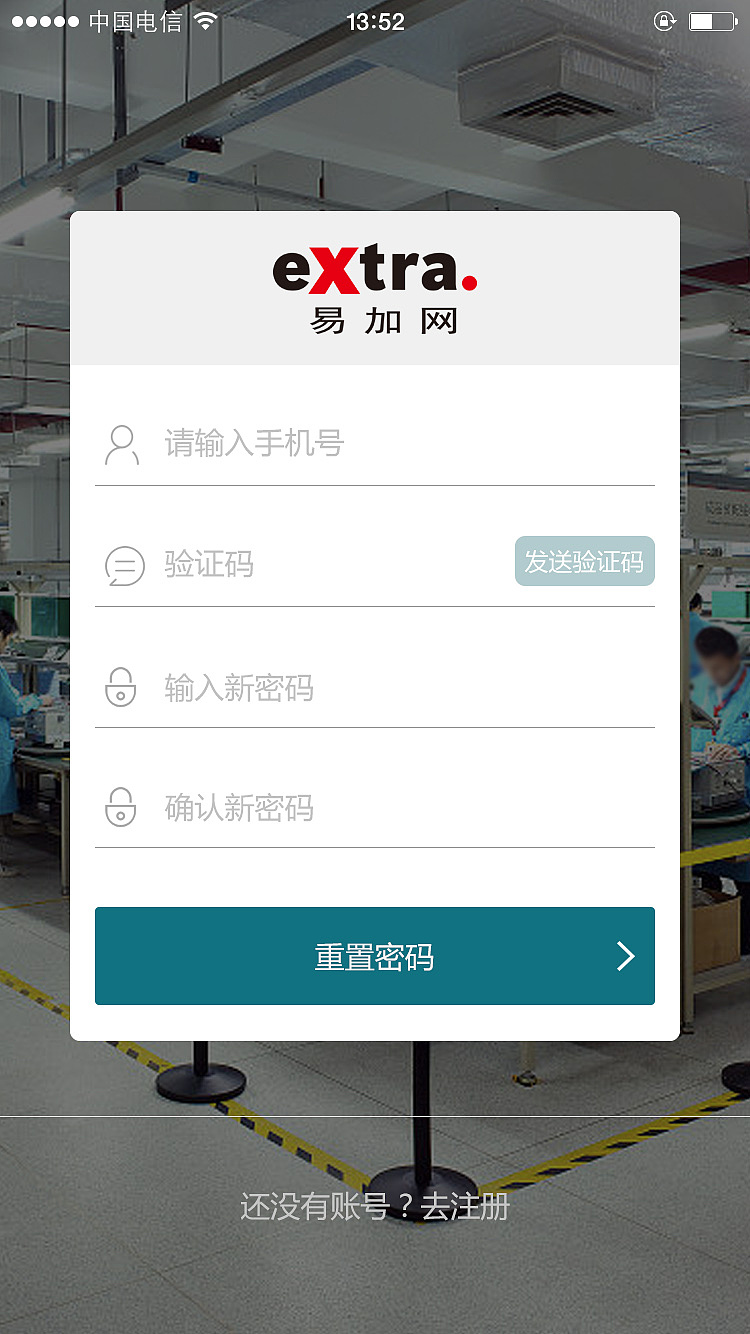Expand the 重置密码 button via its chevron arrow

tap(625, 956)
